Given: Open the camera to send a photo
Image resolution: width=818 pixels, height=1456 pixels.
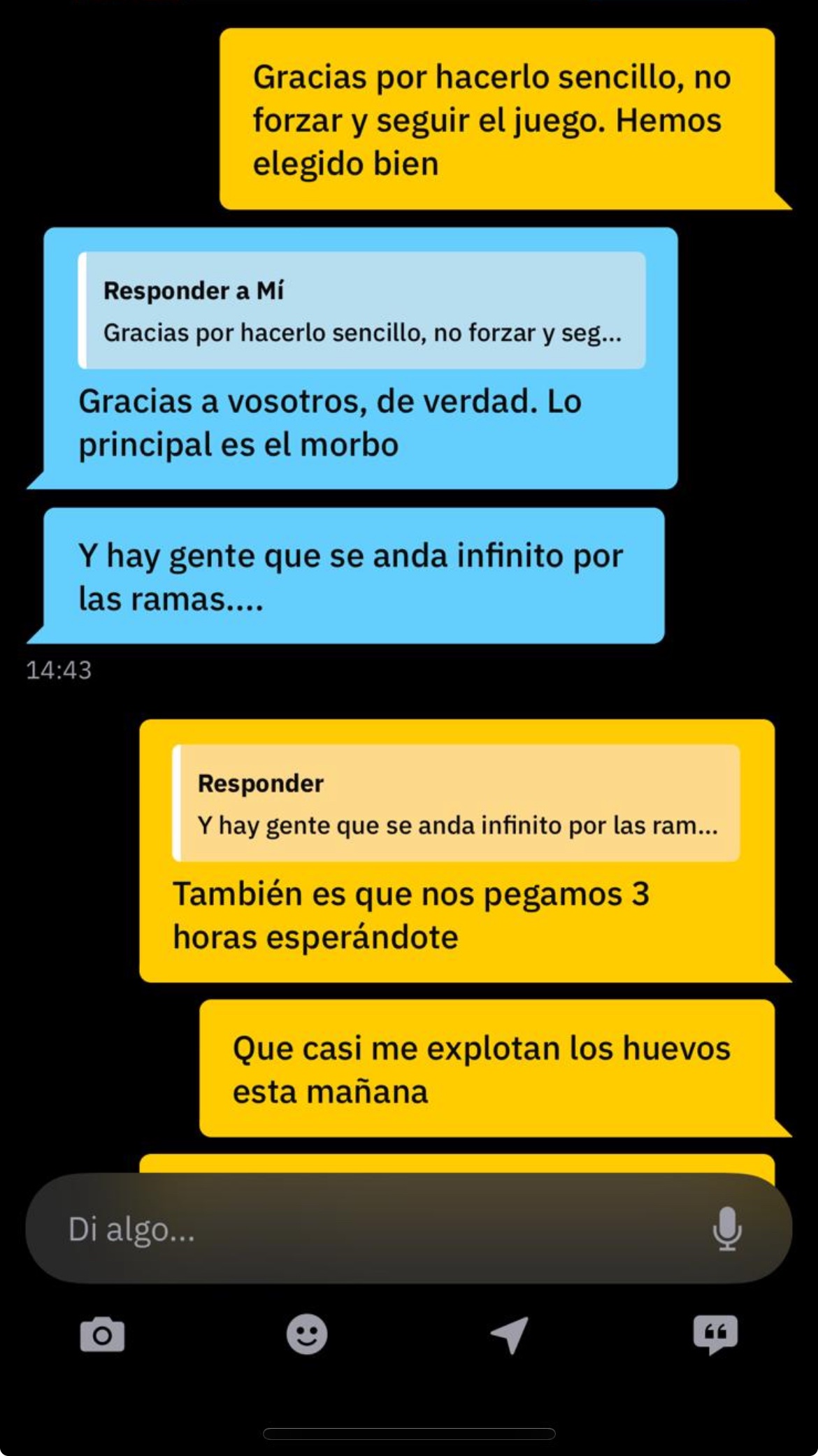Looking at the screenshot, I should (102, 1334).
